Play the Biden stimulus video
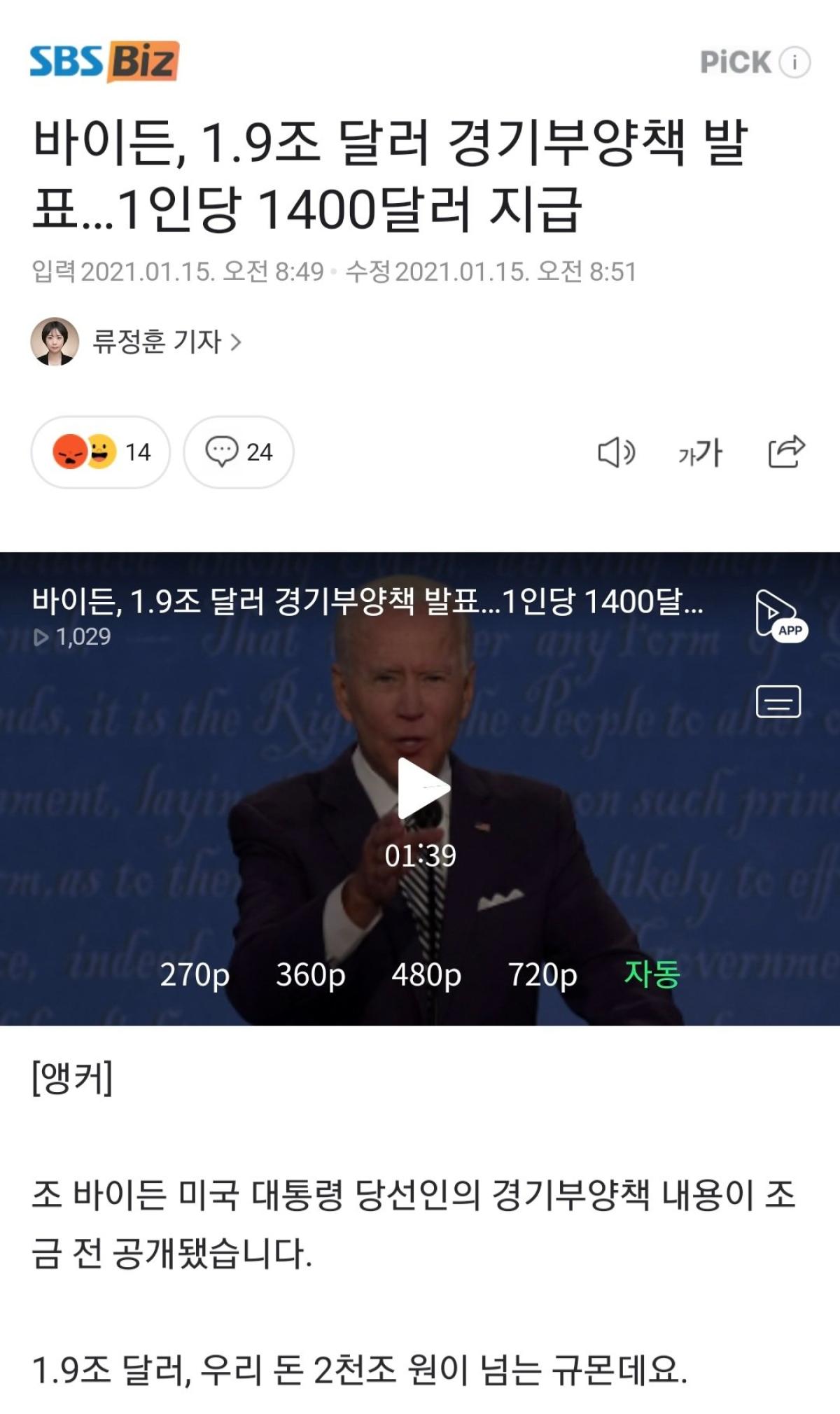 422,788
